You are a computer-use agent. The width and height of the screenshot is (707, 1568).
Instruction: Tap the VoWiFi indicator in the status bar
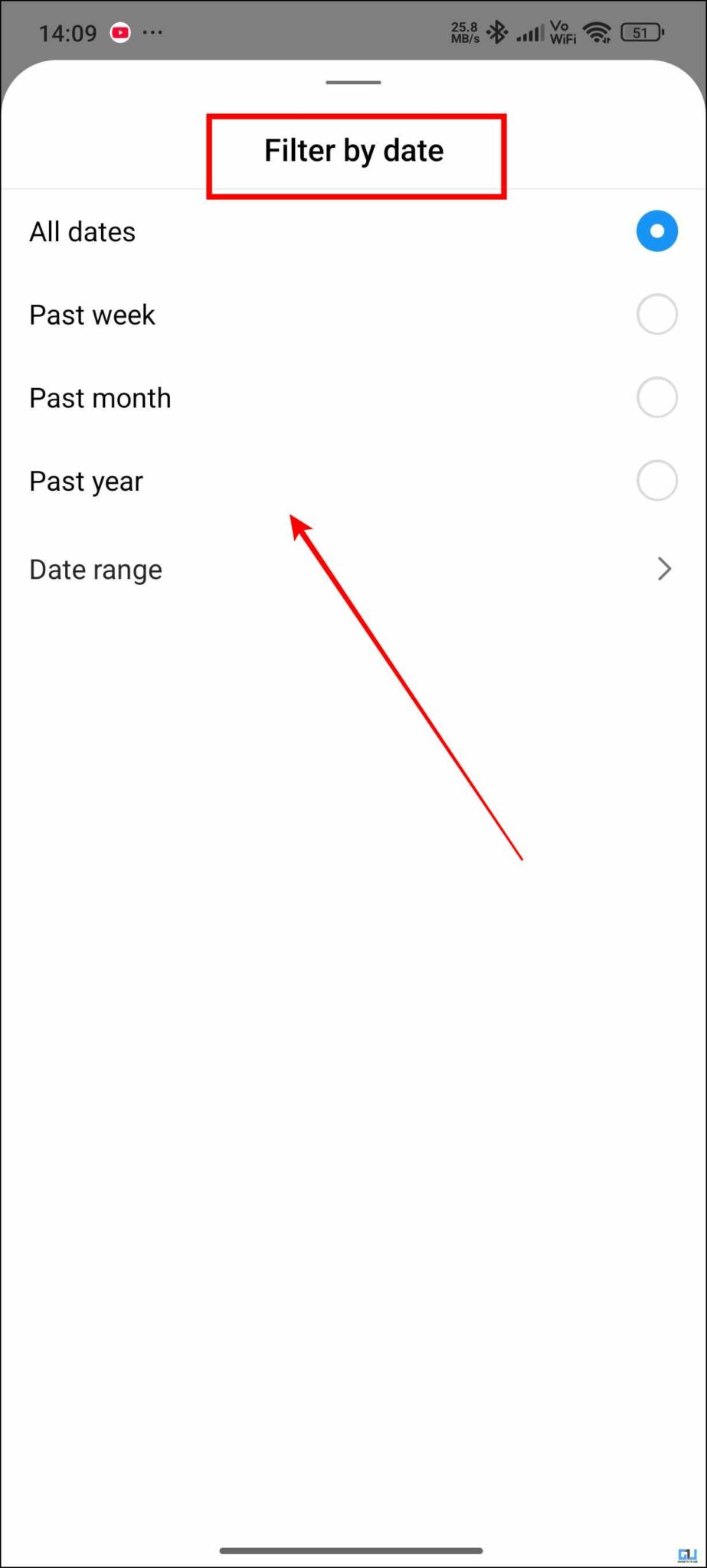(562, 32)
